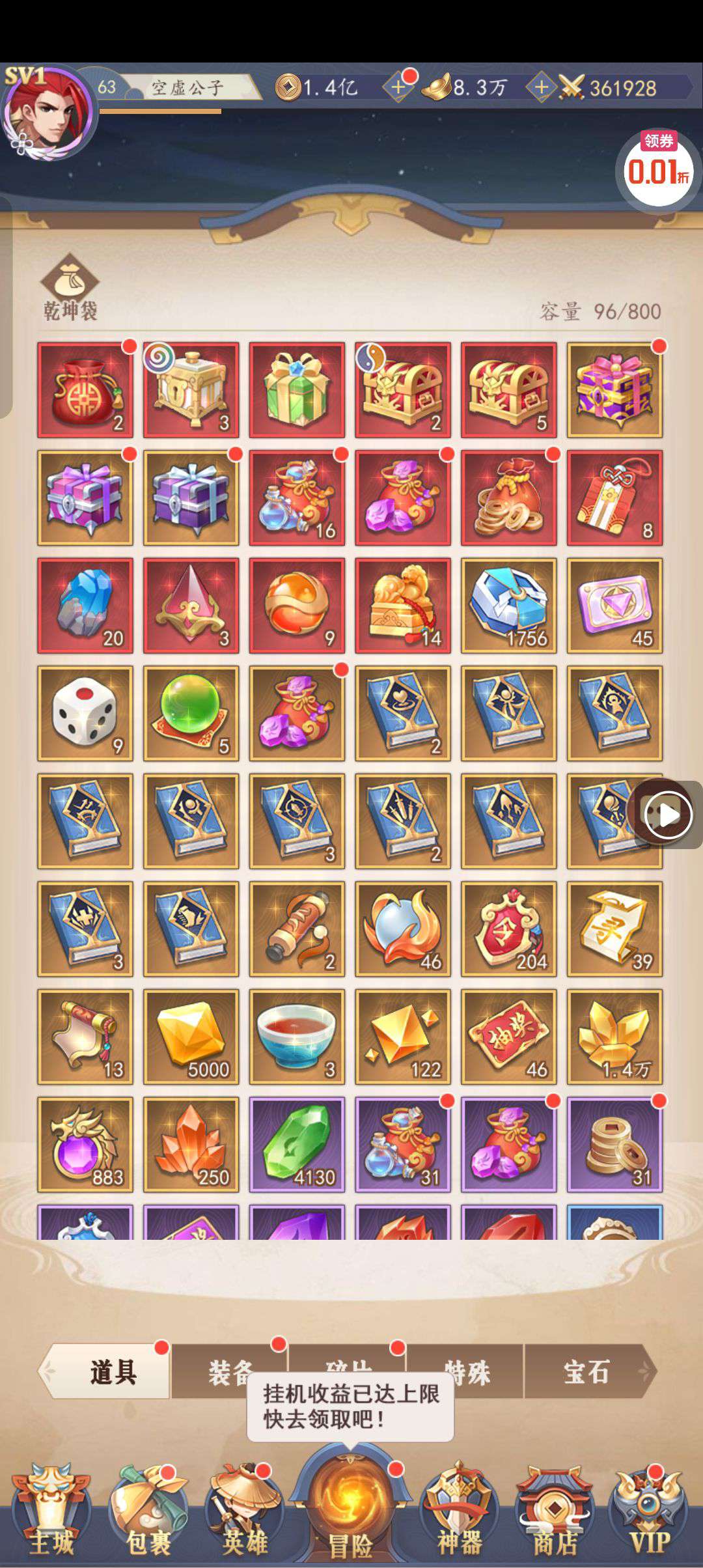Select the item with quantity 5000
Viewport: 703px width, 1568px height.
coord(191,1036)
